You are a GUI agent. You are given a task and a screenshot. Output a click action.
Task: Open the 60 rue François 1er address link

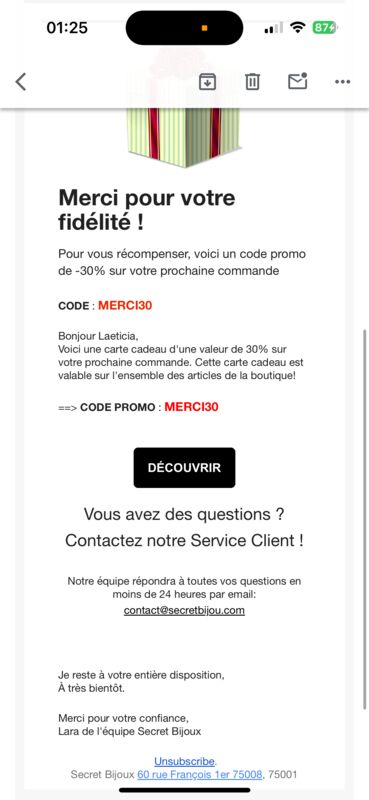200,774
